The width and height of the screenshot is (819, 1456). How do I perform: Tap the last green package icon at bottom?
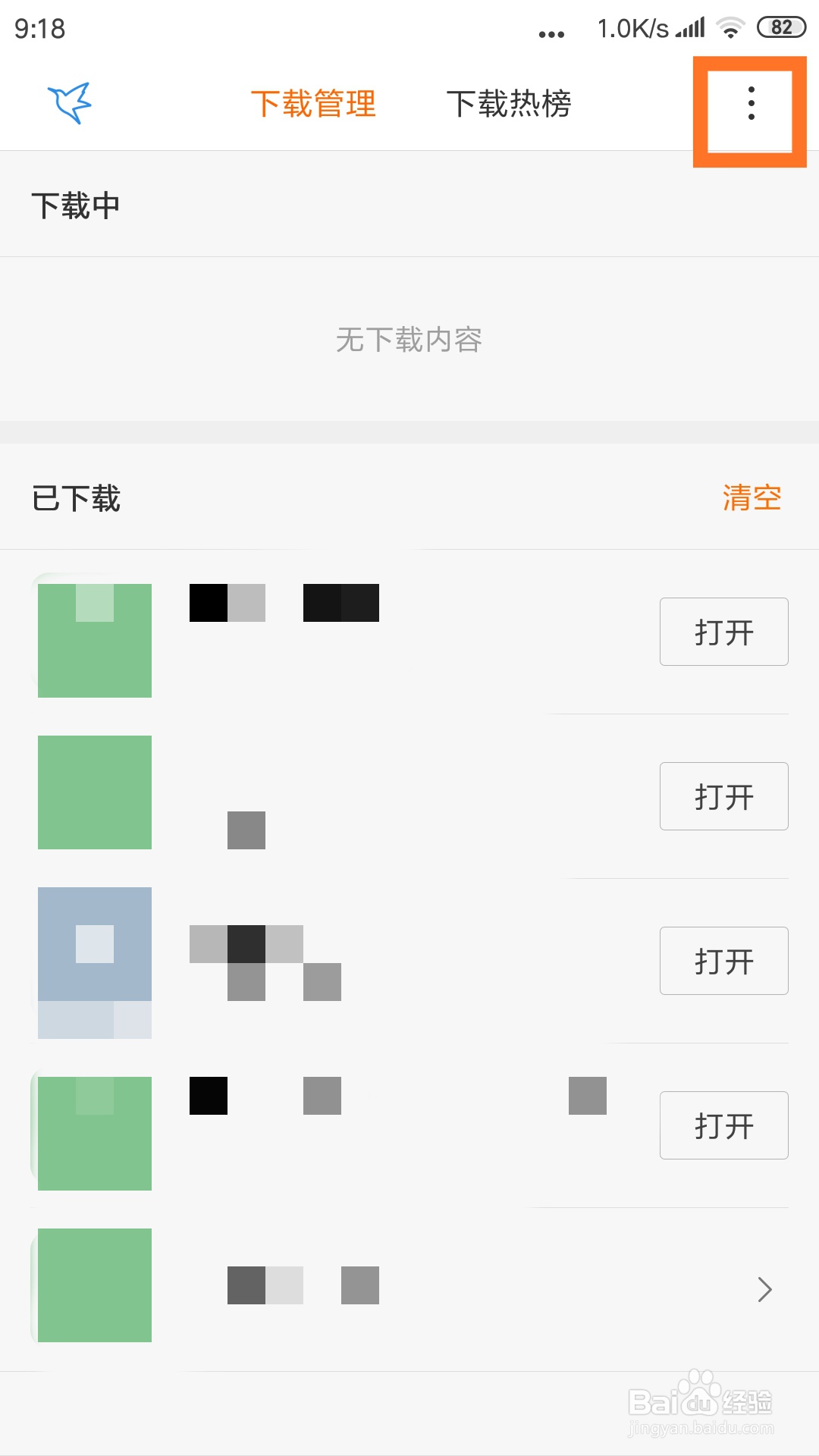[x=94, y=1285]
